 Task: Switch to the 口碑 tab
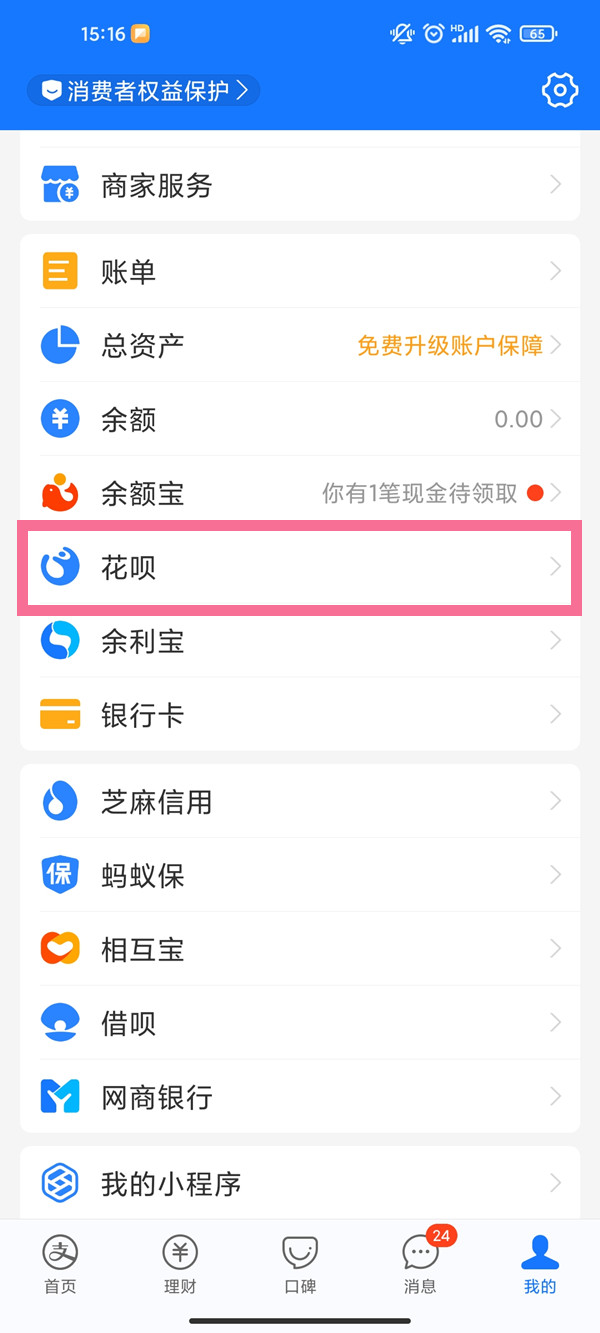point(300,1265)
